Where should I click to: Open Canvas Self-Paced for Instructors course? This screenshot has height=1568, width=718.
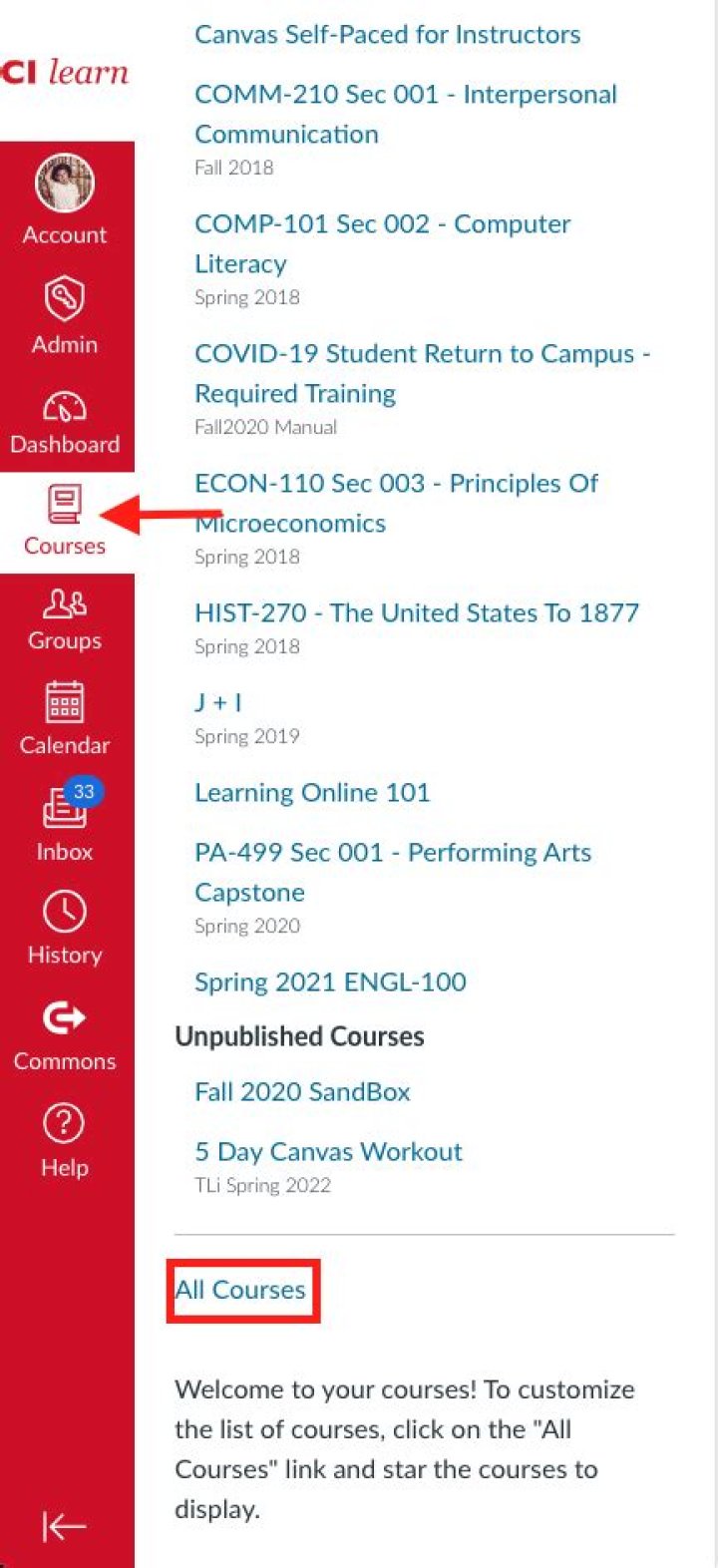click(x=387, y=34)
